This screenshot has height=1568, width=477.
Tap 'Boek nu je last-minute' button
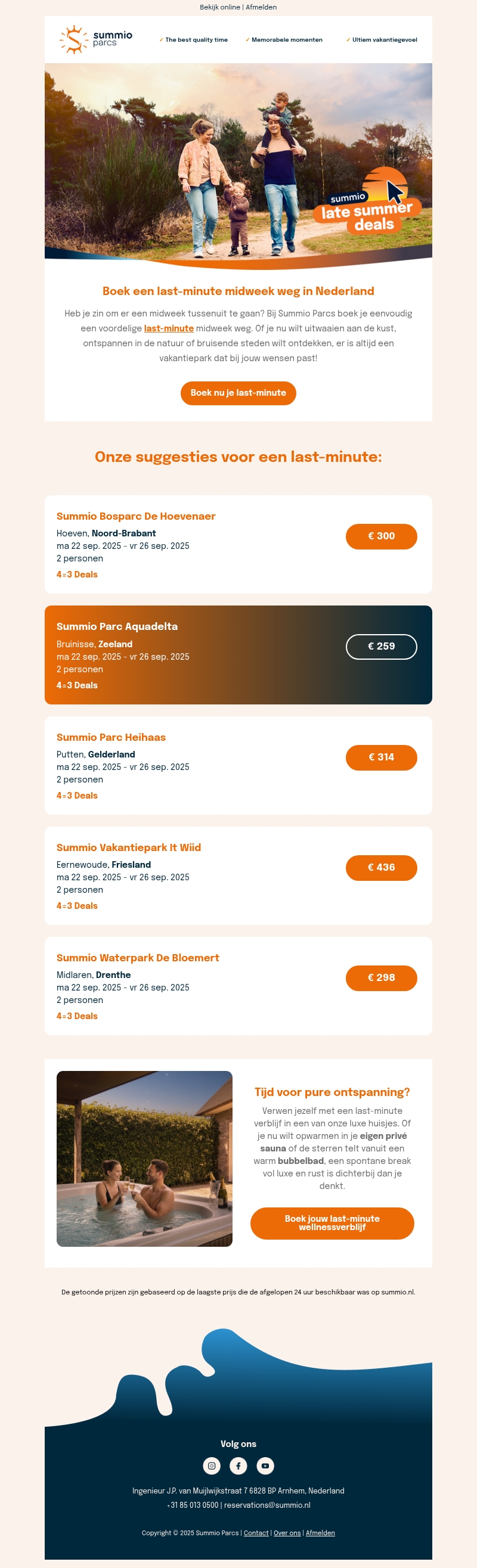tap(238, 393)
